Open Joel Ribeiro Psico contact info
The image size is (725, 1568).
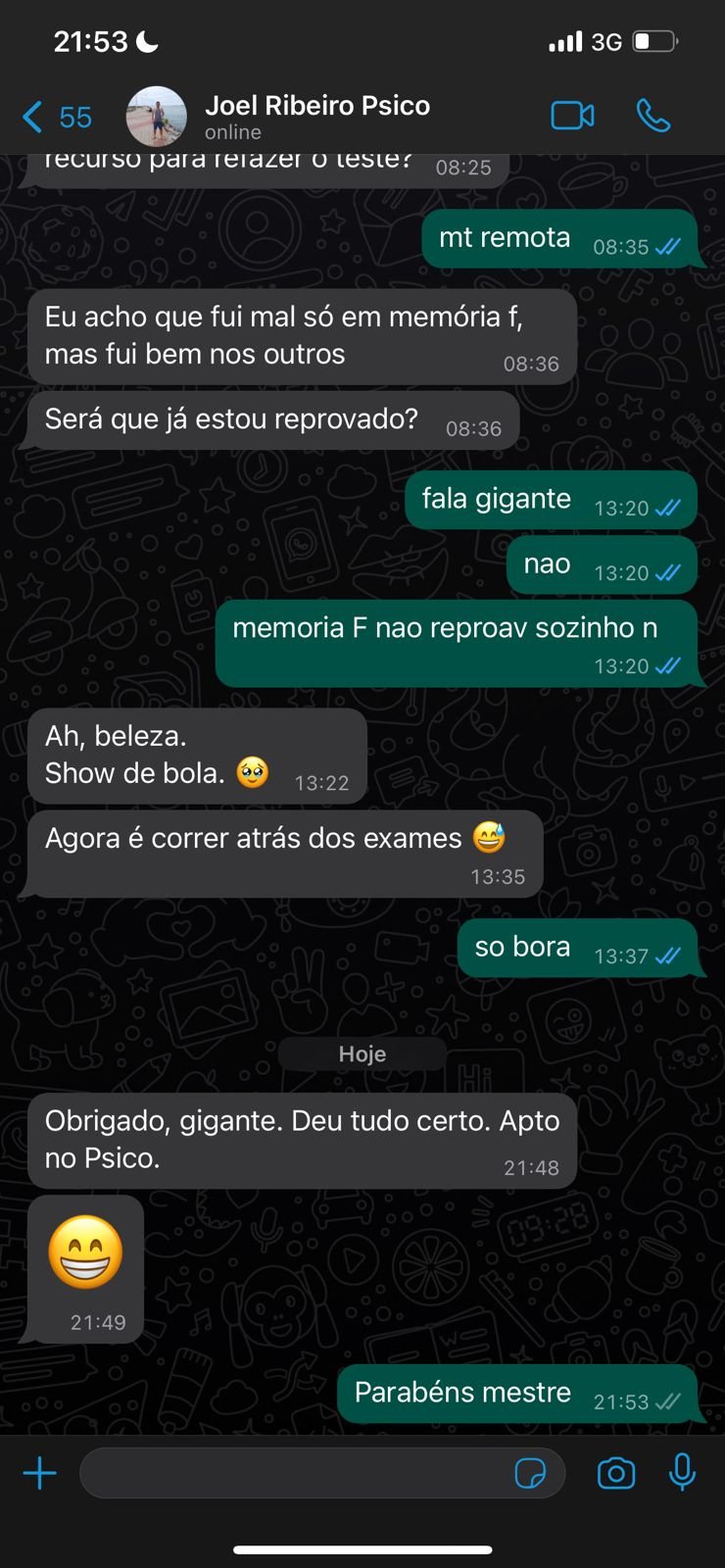coord(316,116)
